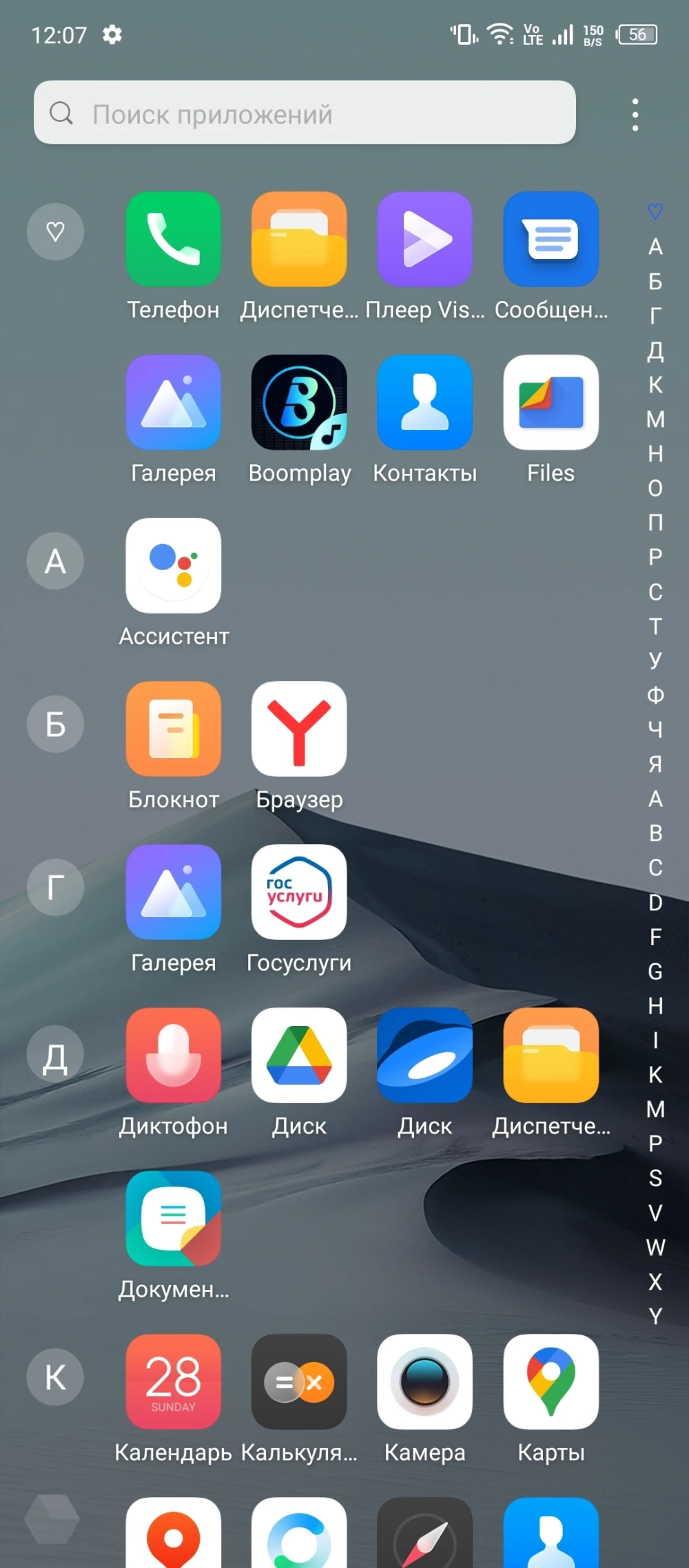Screen dimensions: 689x1568
Task: Open the Календарь app
Action: click(x=174, y=1381)
